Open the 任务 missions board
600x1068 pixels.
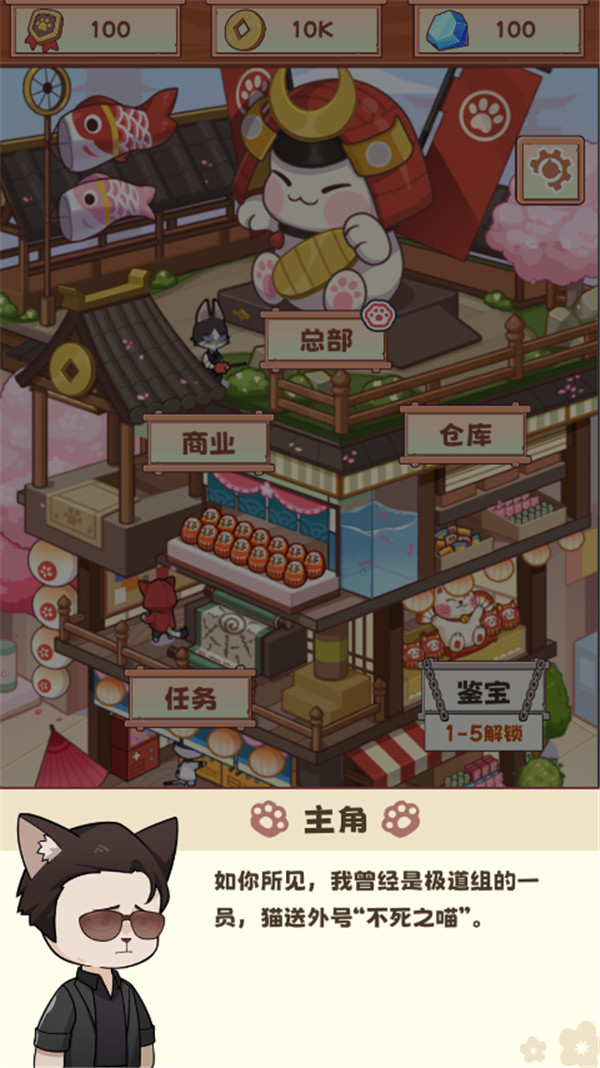click(x=190, y=697)
